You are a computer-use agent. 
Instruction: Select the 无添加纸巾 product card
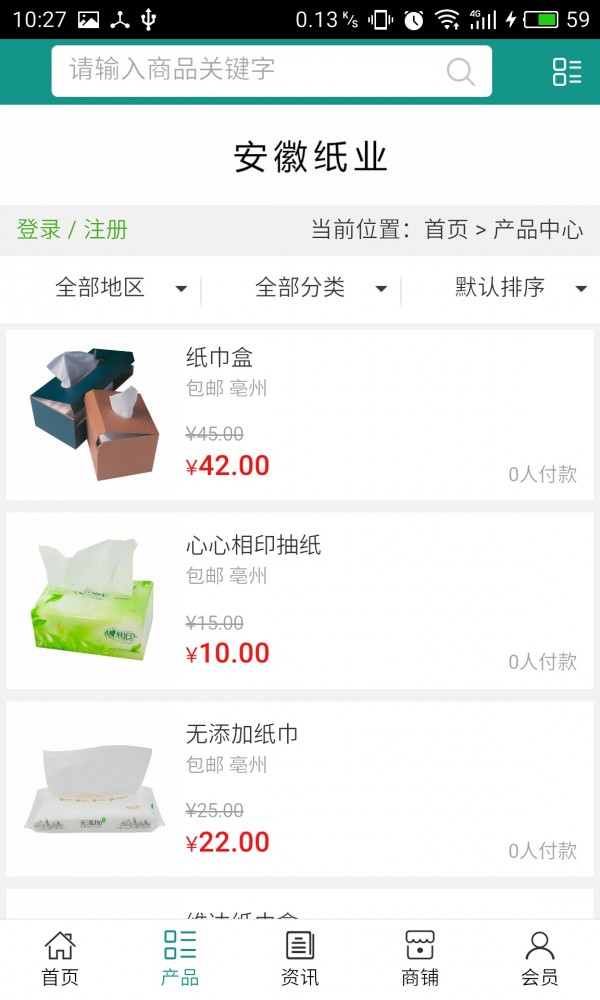[x=300, y=789]
